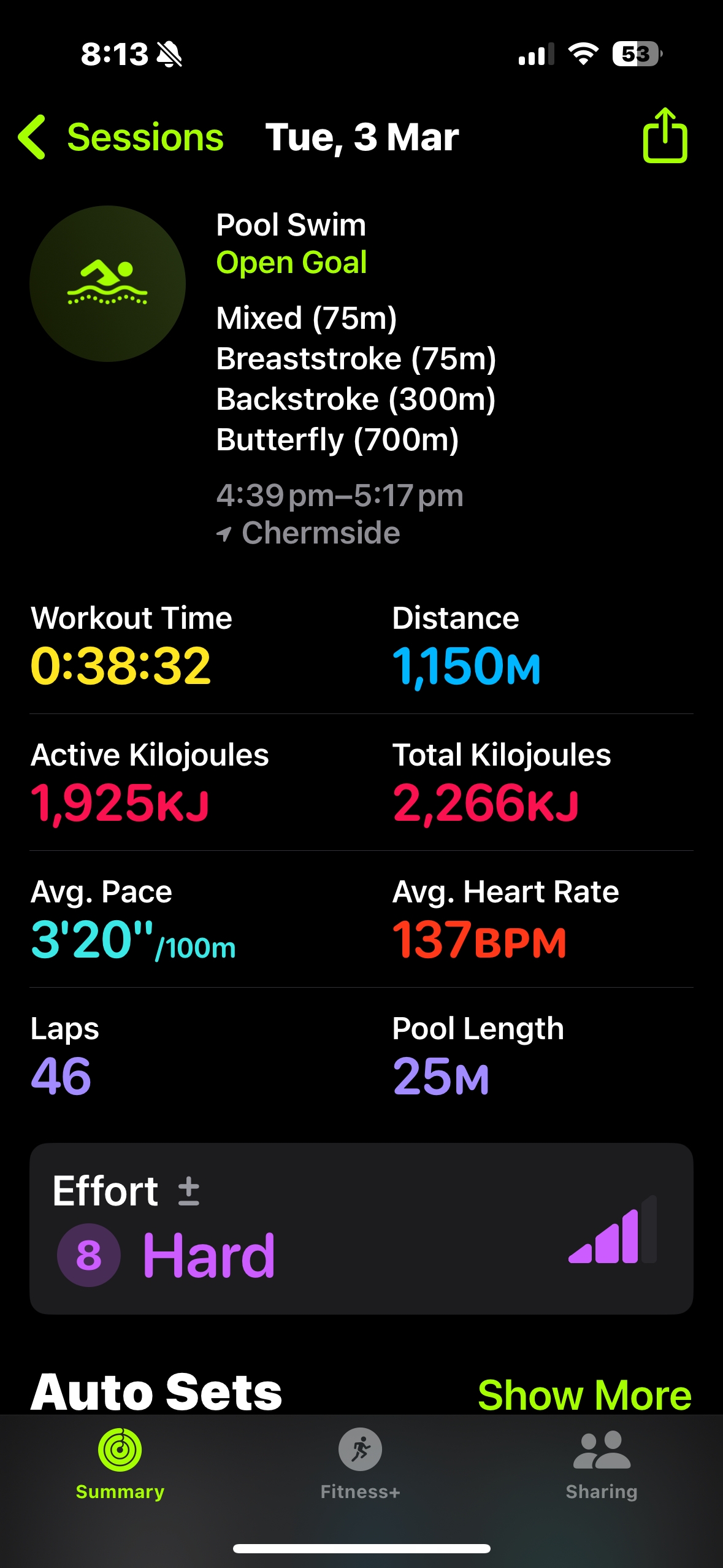Share this pool swim workout

point(665,136)
